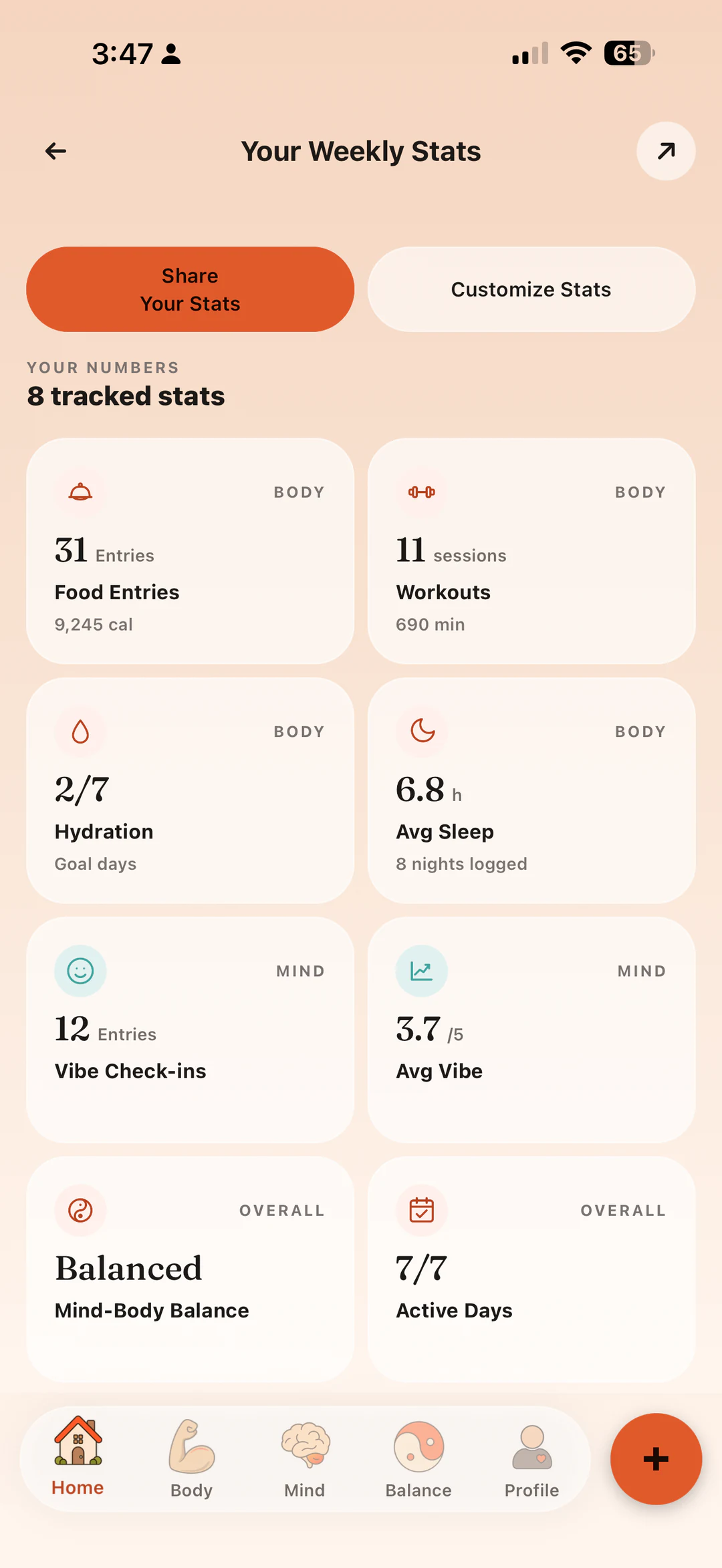The width and height of the screenshot is (722, 1568).
Task: Tap the top-right share arrow icon
Action: [x=665, y=151]
